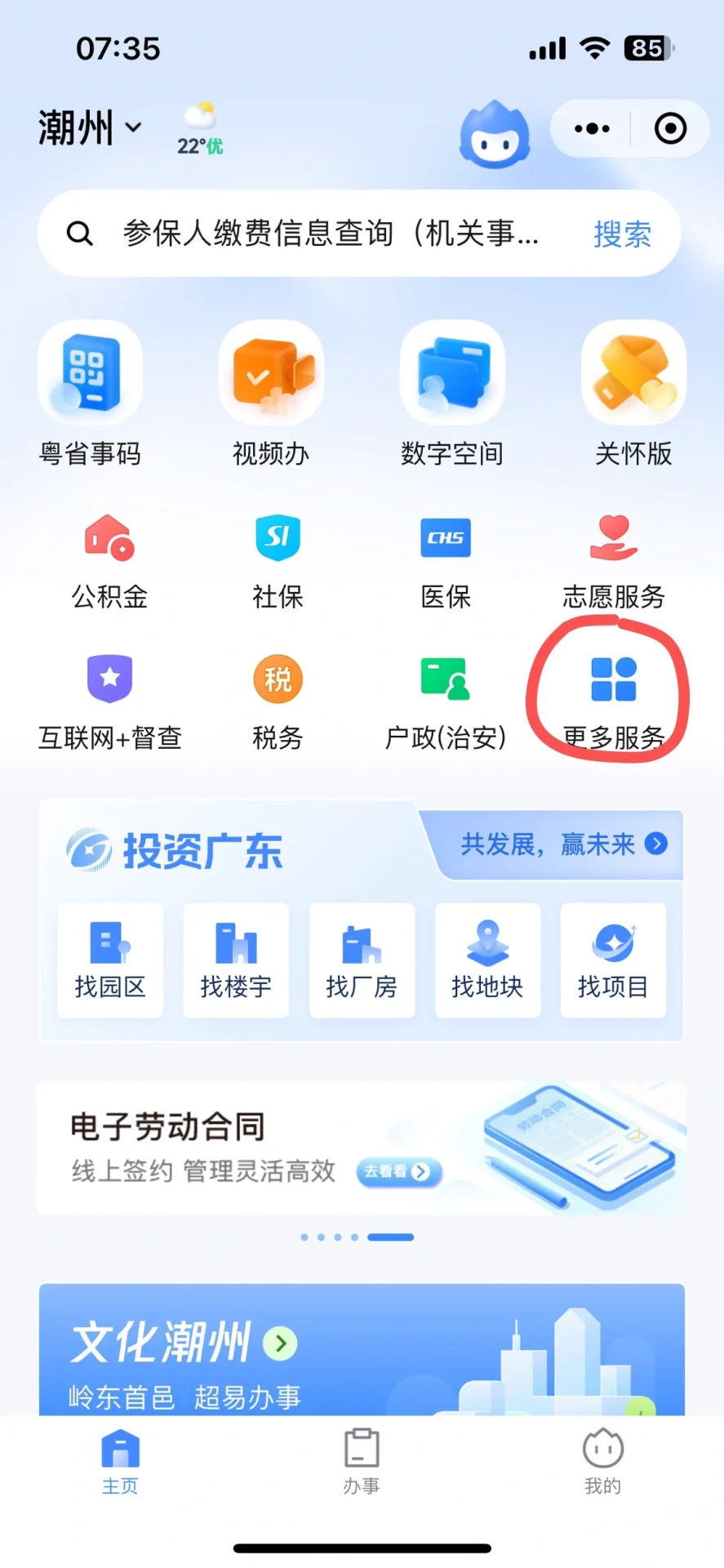Open 粤省事码

coord(90,394)
